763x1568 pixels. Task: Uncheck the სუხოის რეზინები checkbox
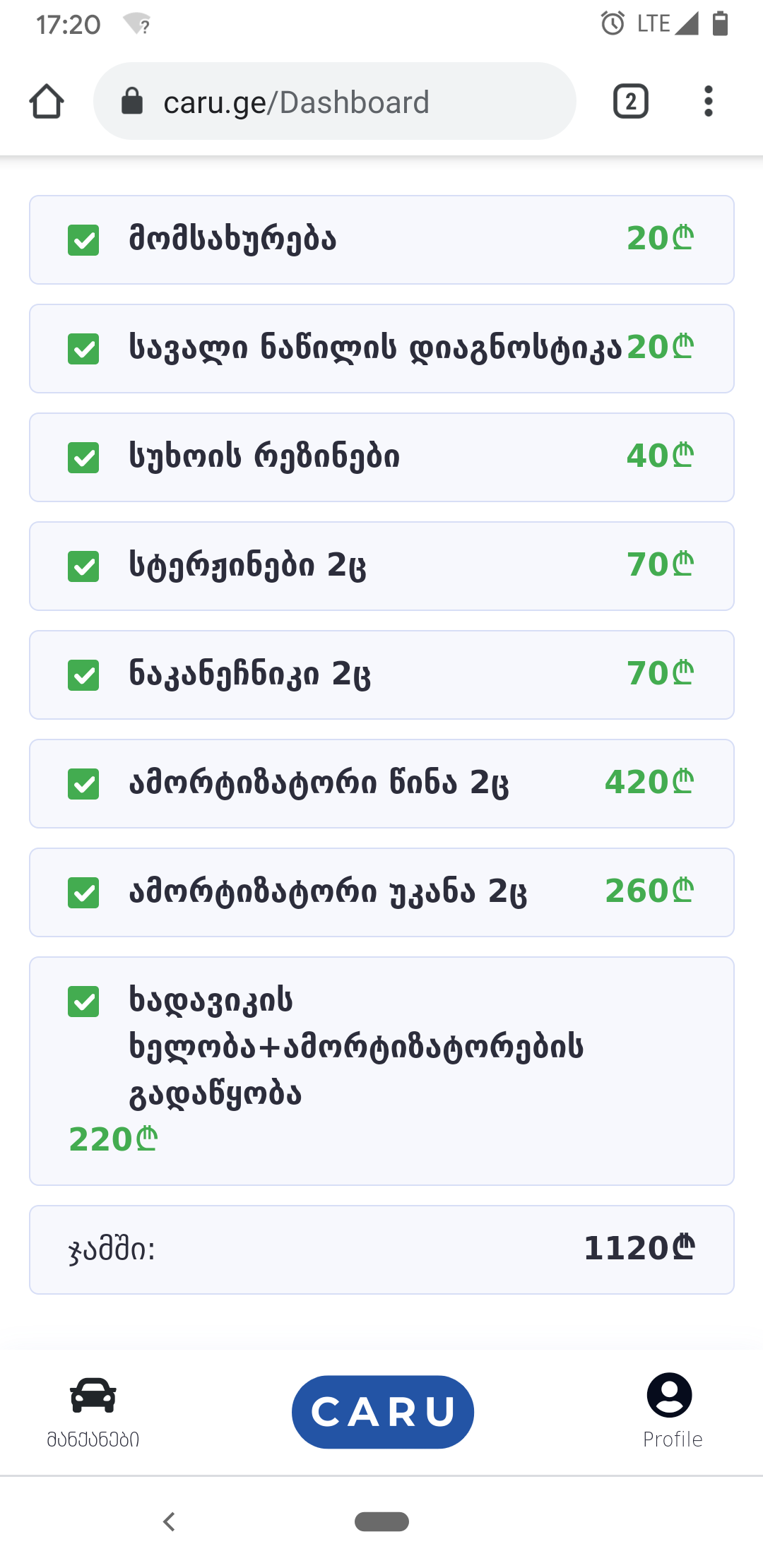(83, 458)
